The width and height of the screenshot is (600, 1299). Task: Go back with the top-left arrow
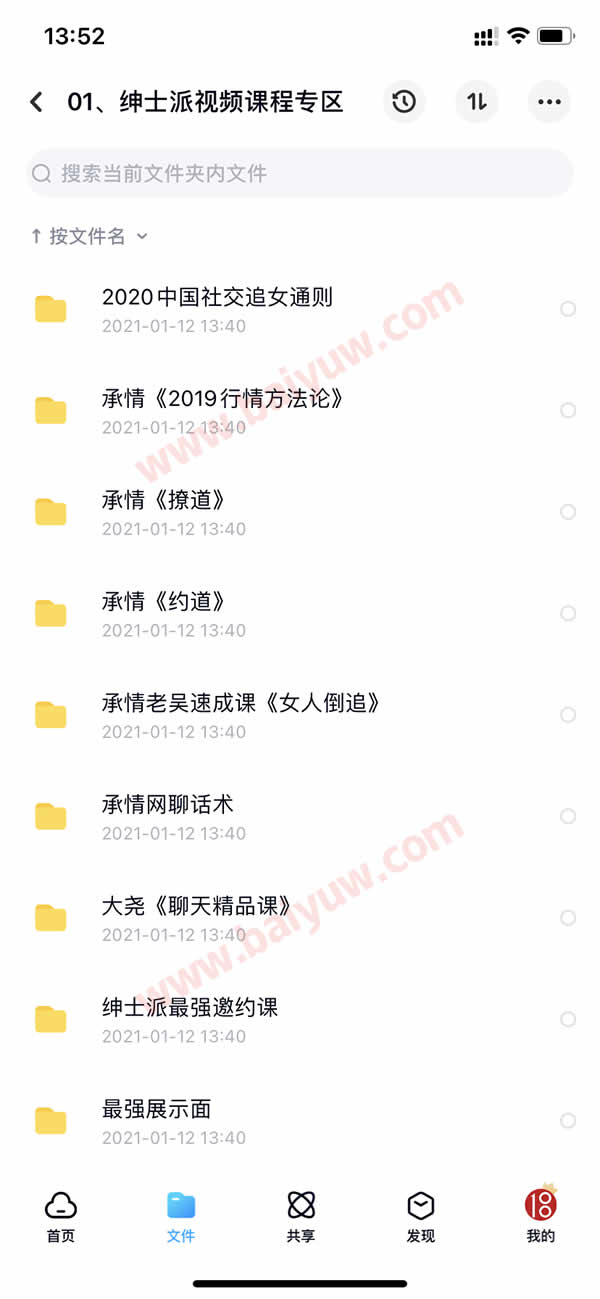point(37,102)
